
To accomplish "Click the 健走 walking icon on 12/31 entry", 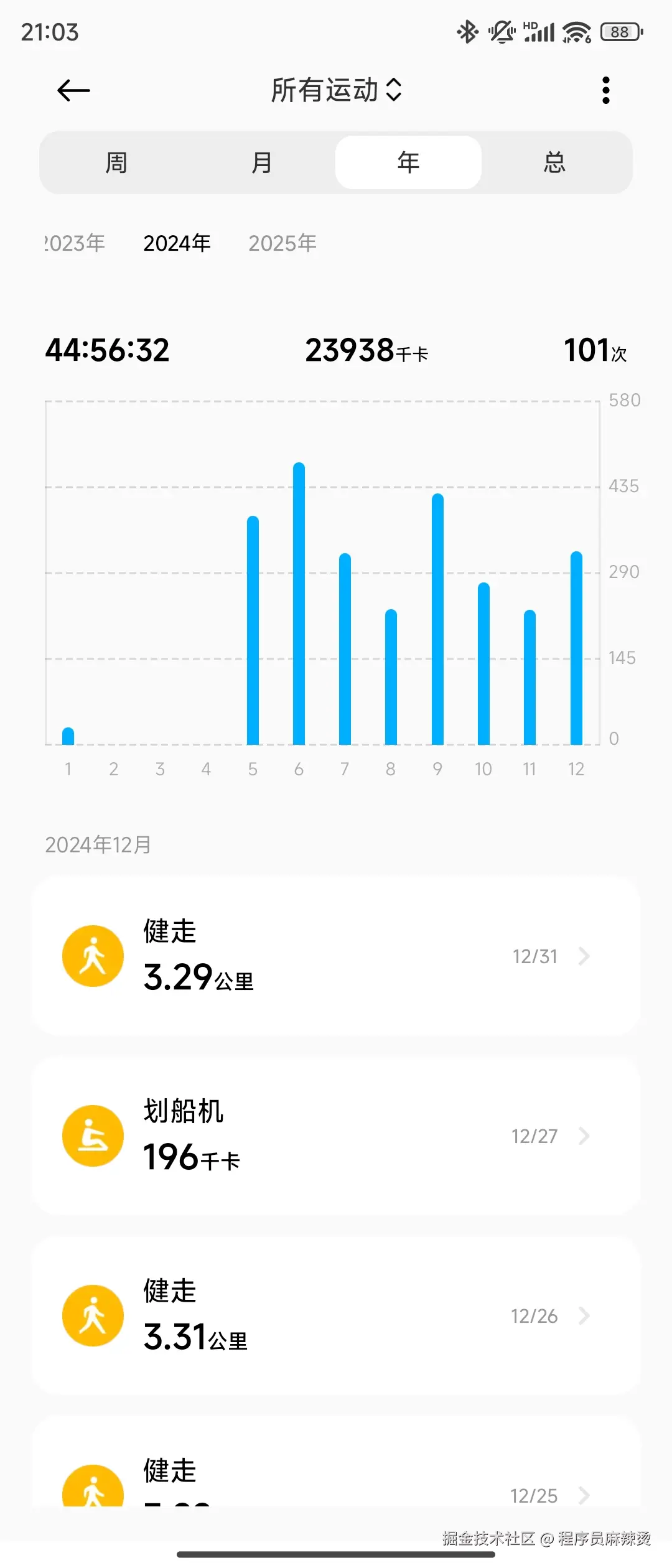I will 93,956.
